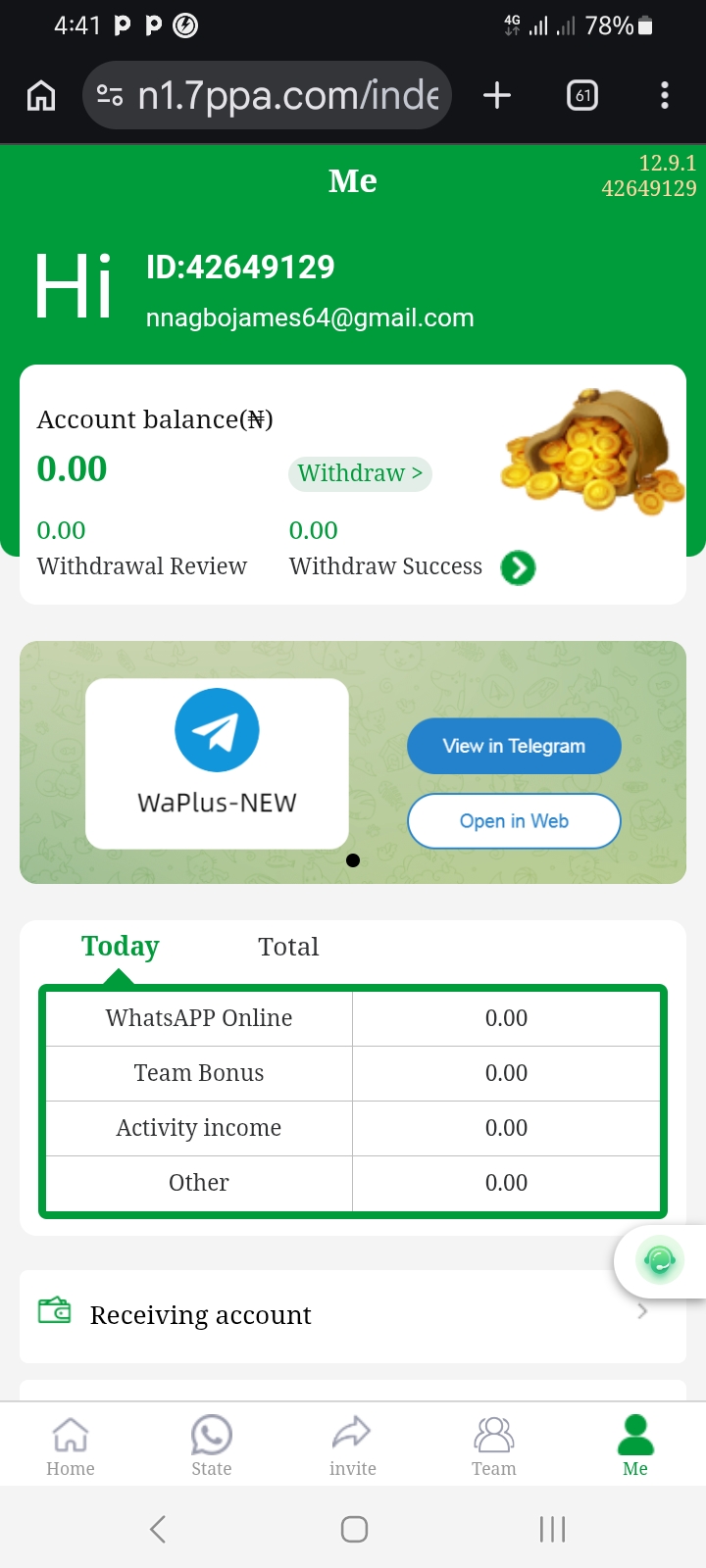Screen dimensions: 706x1568
Task: Select the Today tab
Action: point(120,947)
